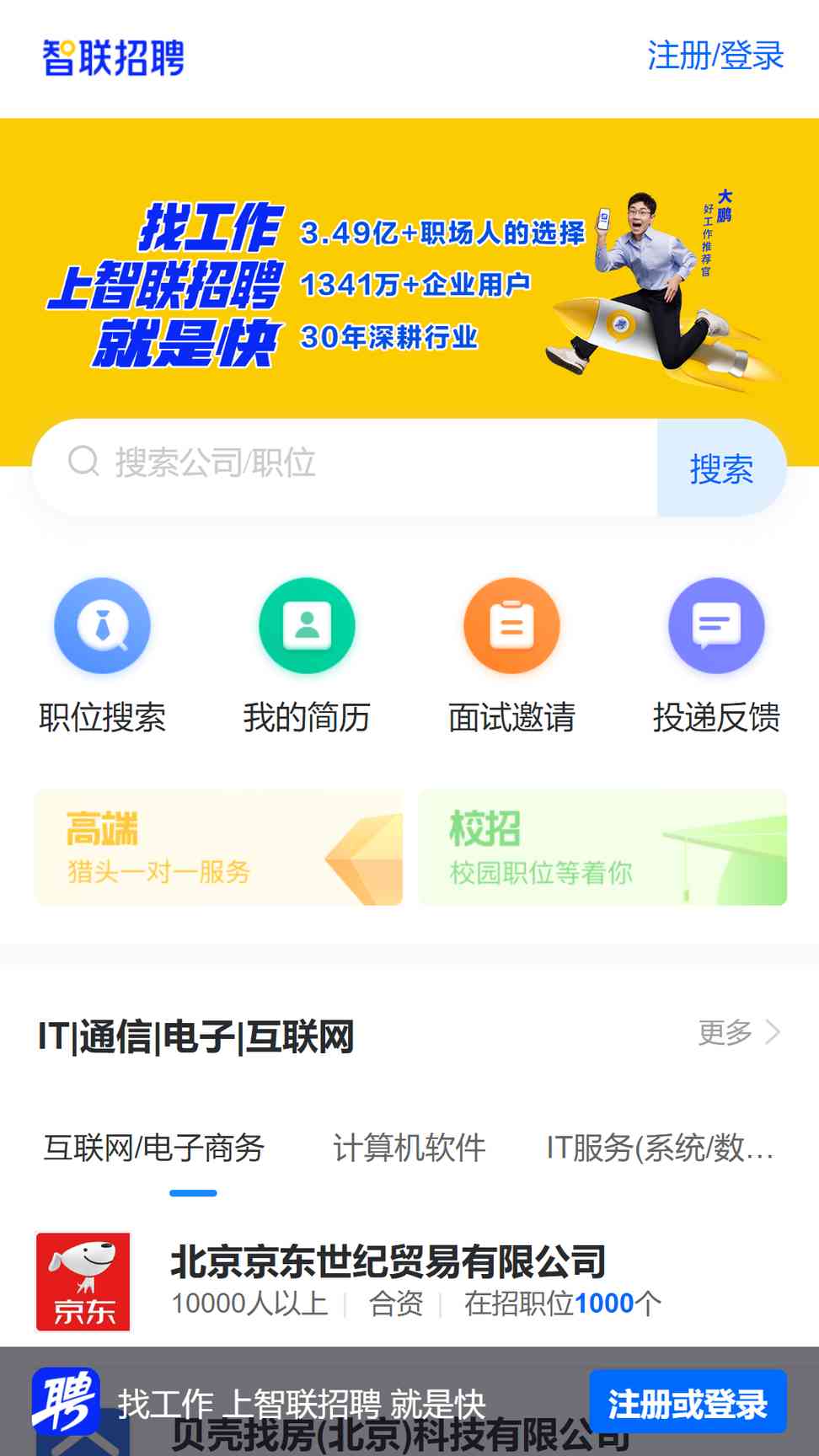Open 投递反馈

coord(716,655)
